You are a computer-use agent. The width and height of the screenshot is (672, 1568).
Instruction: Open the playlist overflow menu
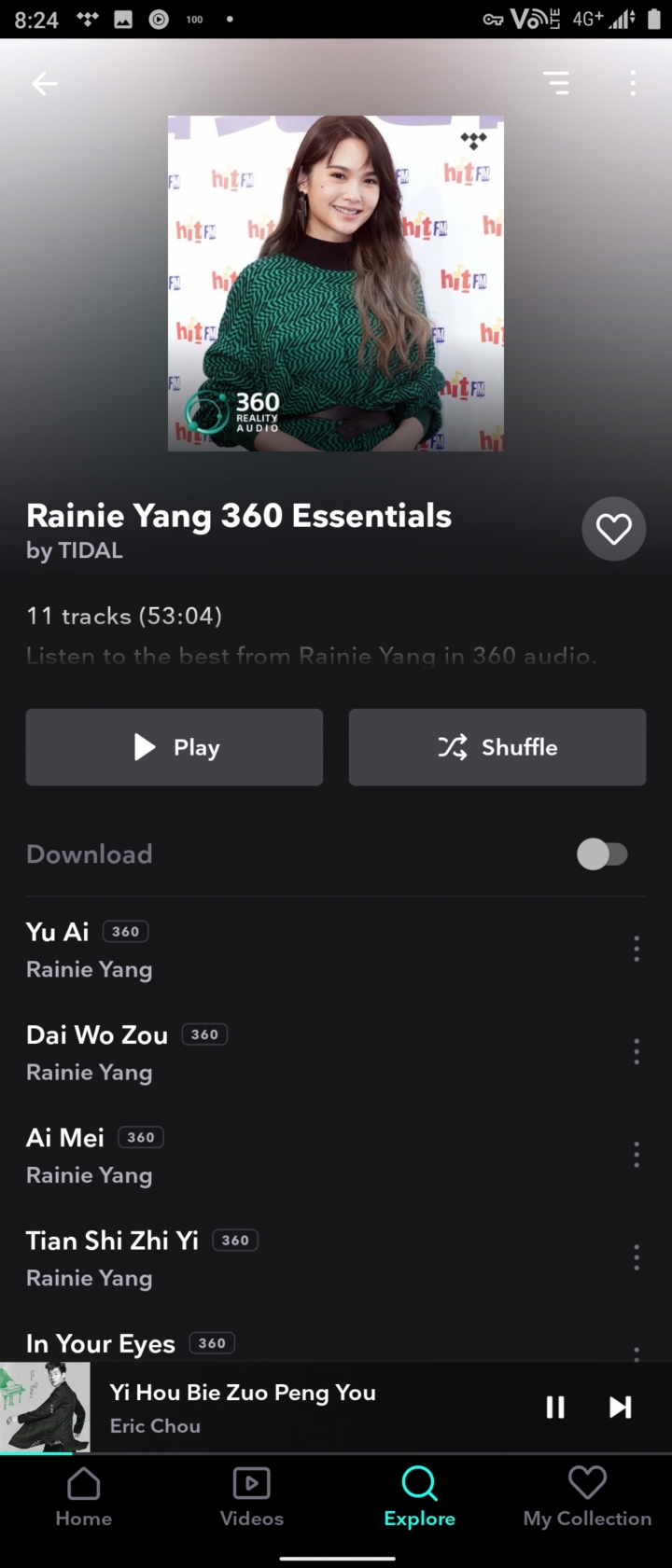[x=633, y=83]
